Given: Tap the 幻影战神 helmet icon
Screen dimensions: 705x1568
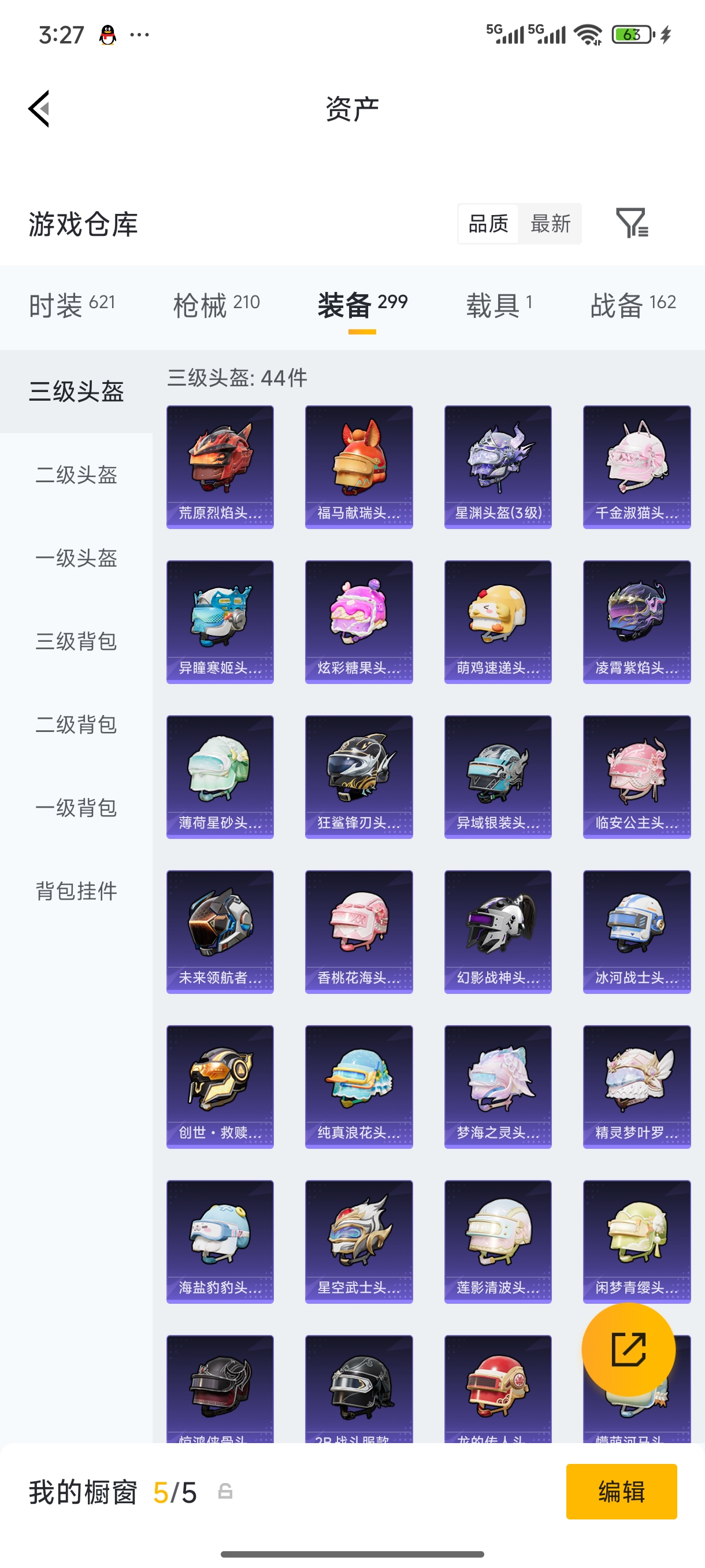Looking at the screenshot, I should click(498, 931).
